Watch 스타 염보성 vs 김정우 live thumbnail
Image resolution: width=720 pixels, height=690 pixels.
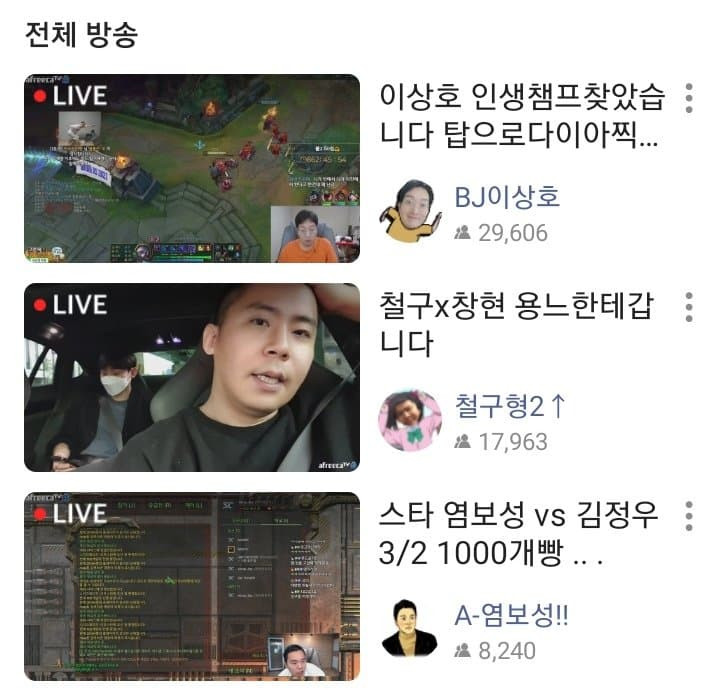[191, 586]
